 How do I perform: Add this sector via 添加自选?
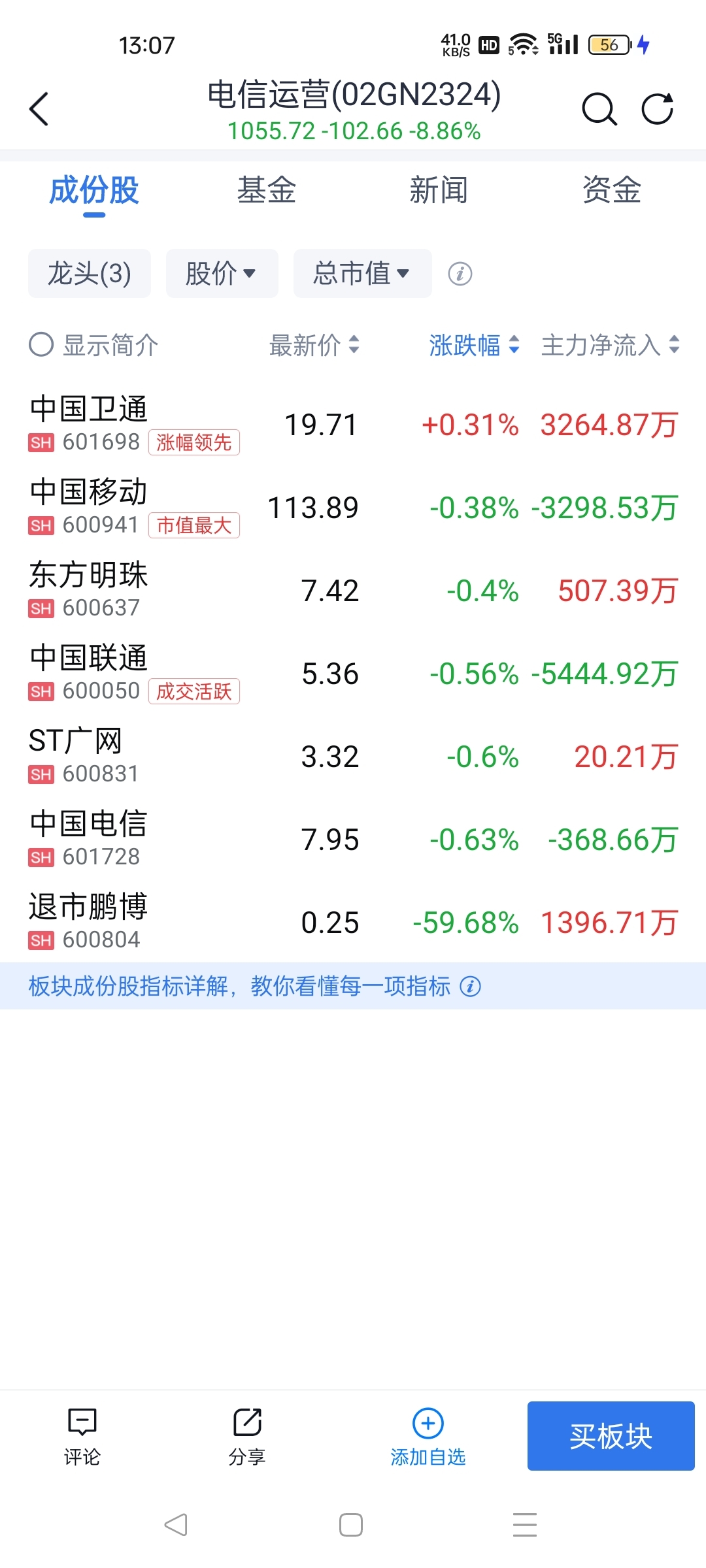point(428,1436)
